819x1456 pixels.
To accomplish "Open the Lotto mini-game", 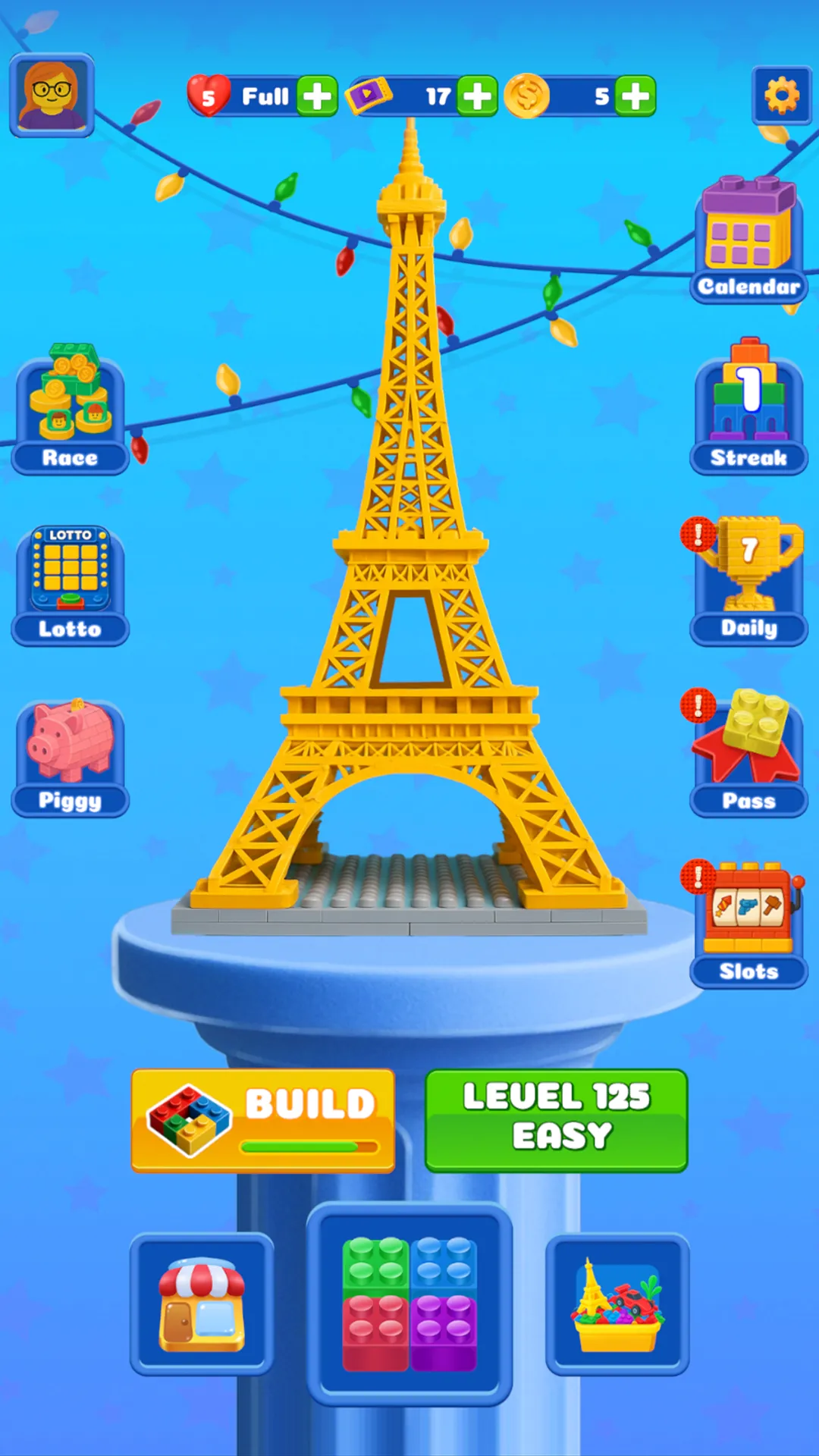I will coord(70,580).
